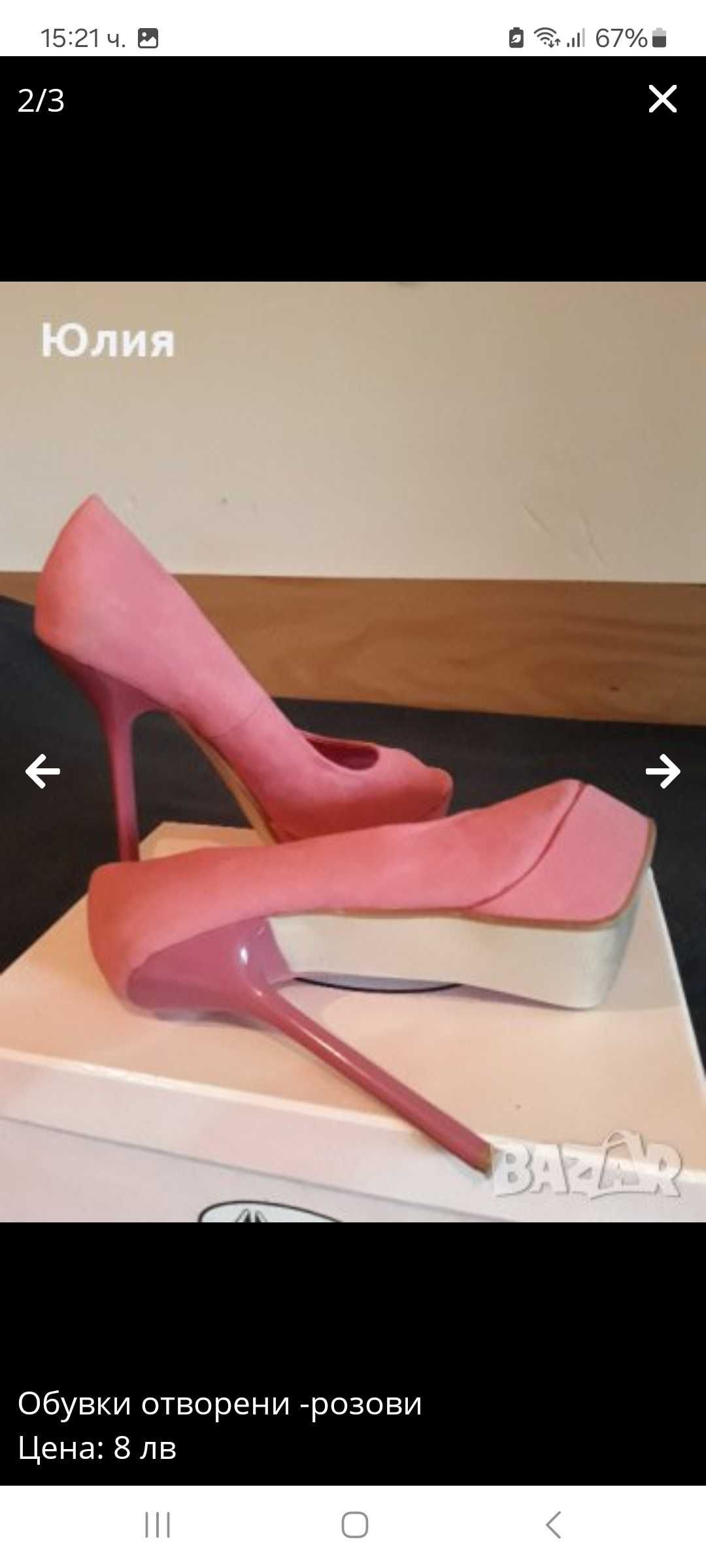This screenshot has width=706, height=1568.
Task: Open the recent apps view
Action: [x=157, y=1525]
